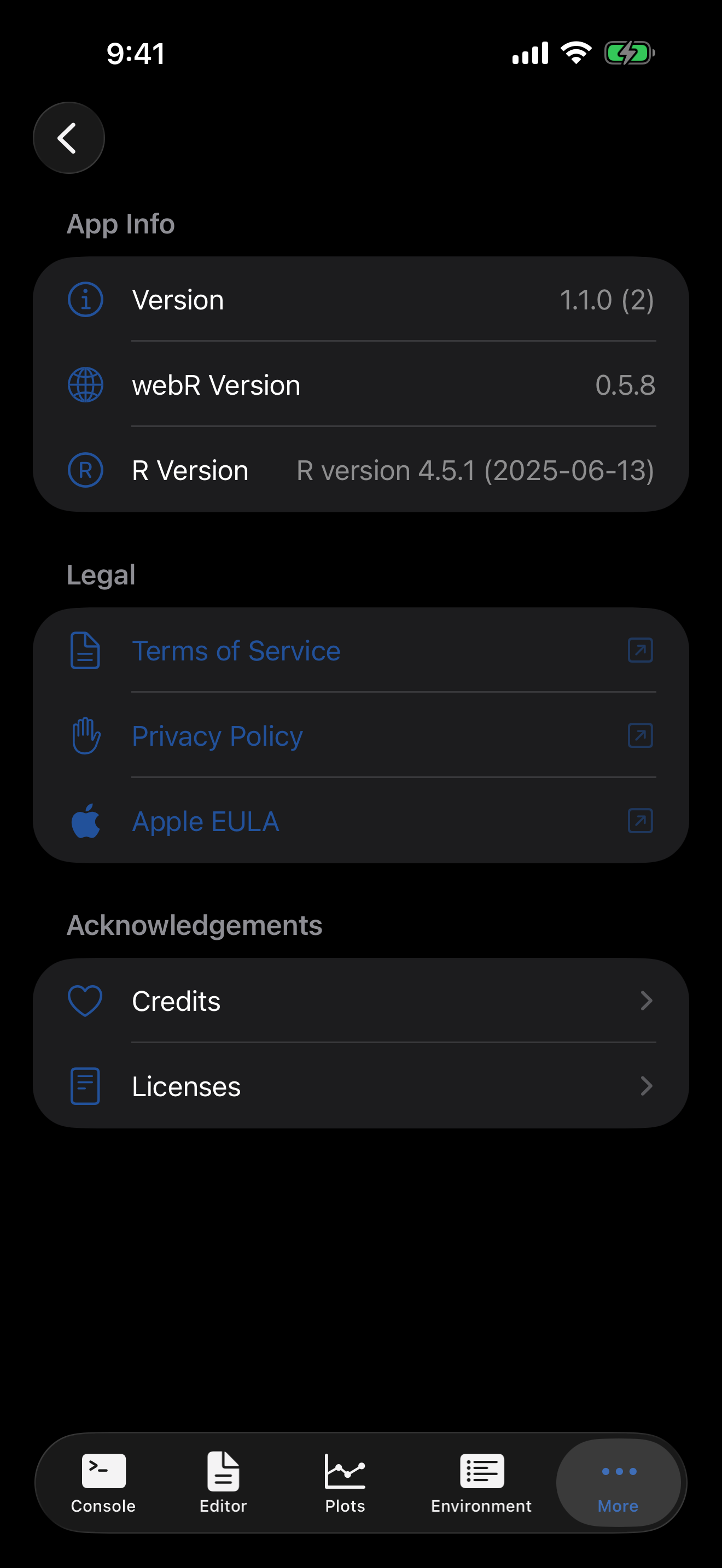Tap the back navigation button

(68, 137)
